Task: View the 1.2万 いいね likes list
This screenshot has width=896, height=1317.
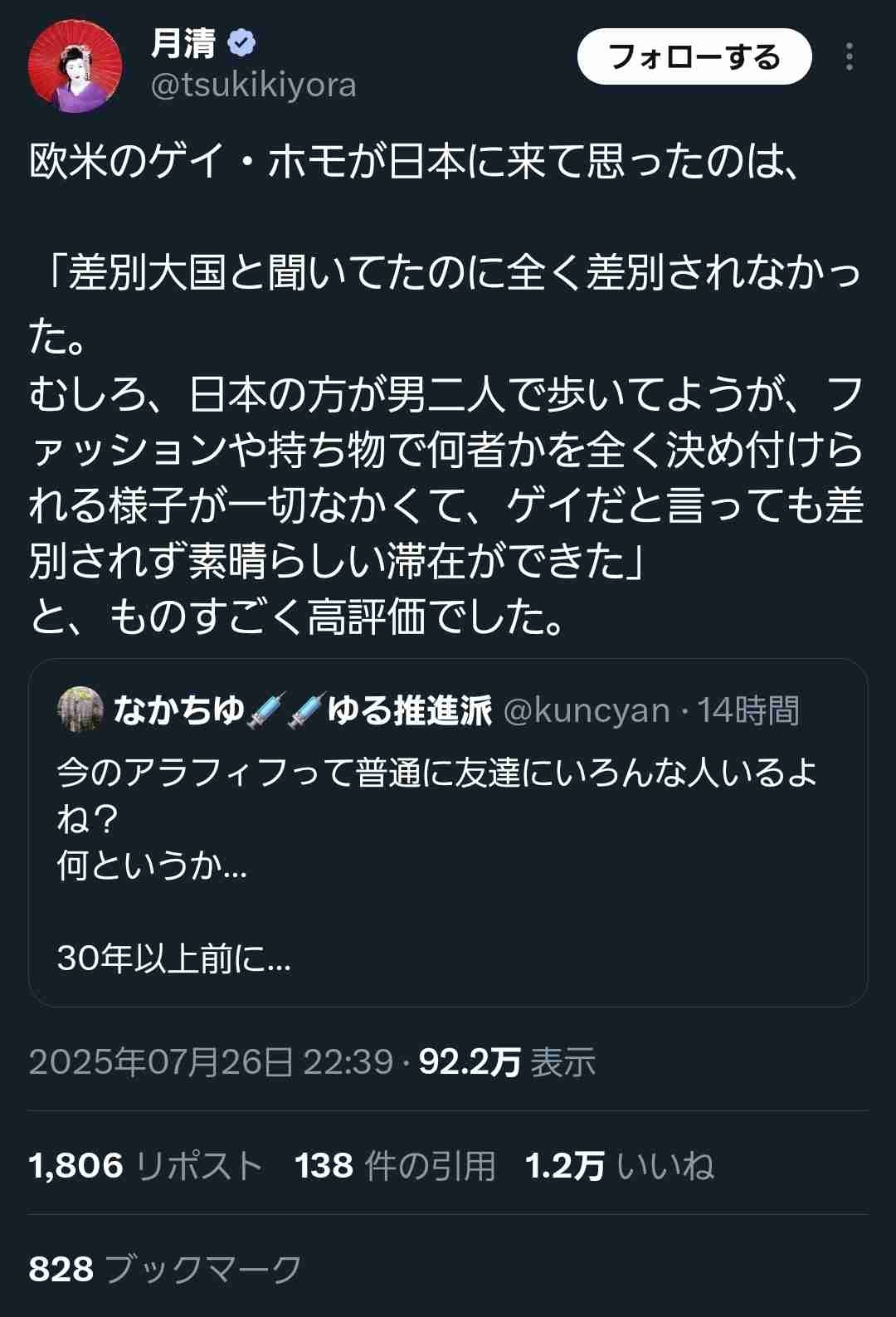Action: tap(619, 1165)
